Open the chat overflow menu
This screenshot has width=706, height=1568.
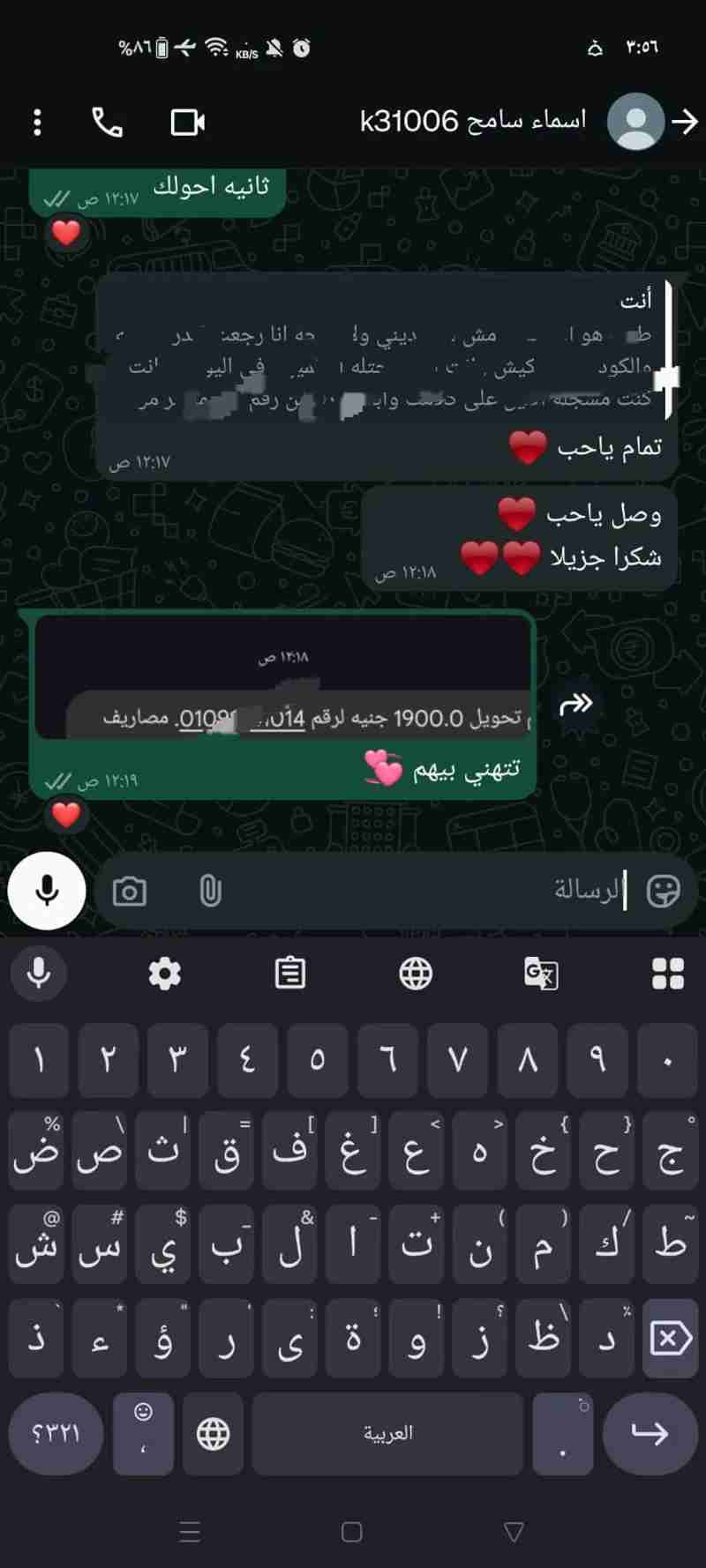(37, 122)
